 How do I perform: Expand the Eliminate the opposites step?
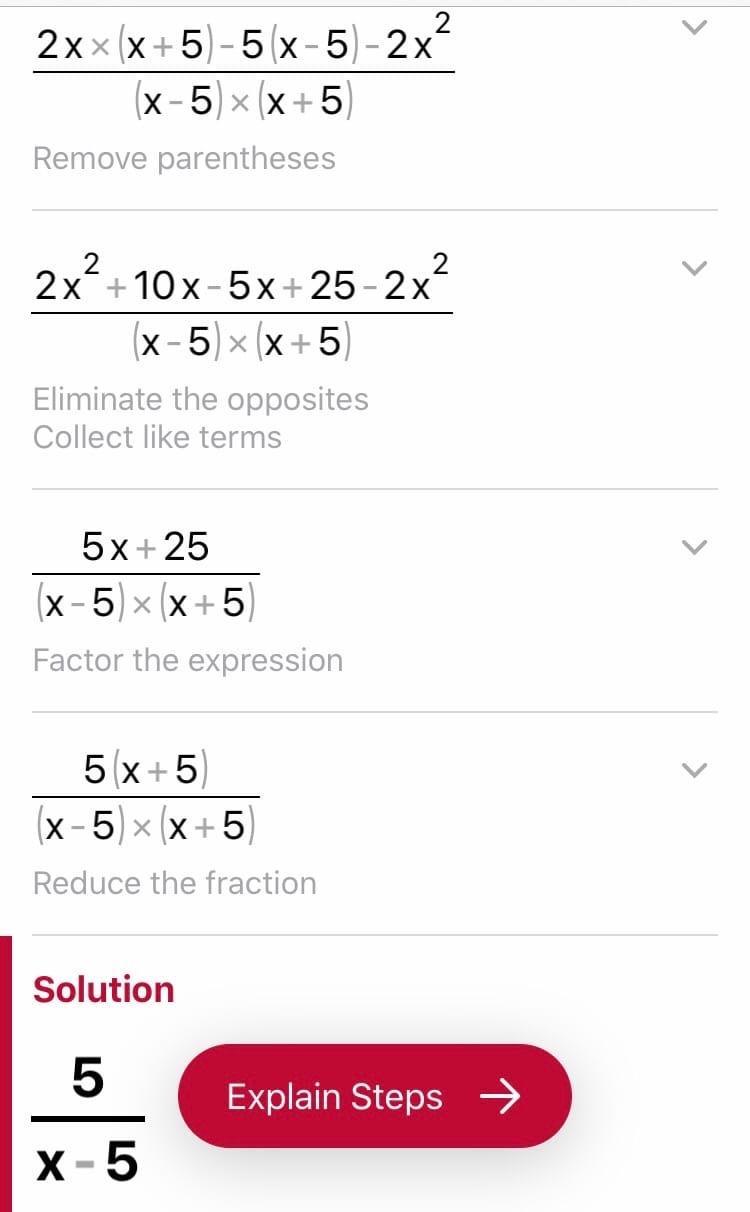694,268
